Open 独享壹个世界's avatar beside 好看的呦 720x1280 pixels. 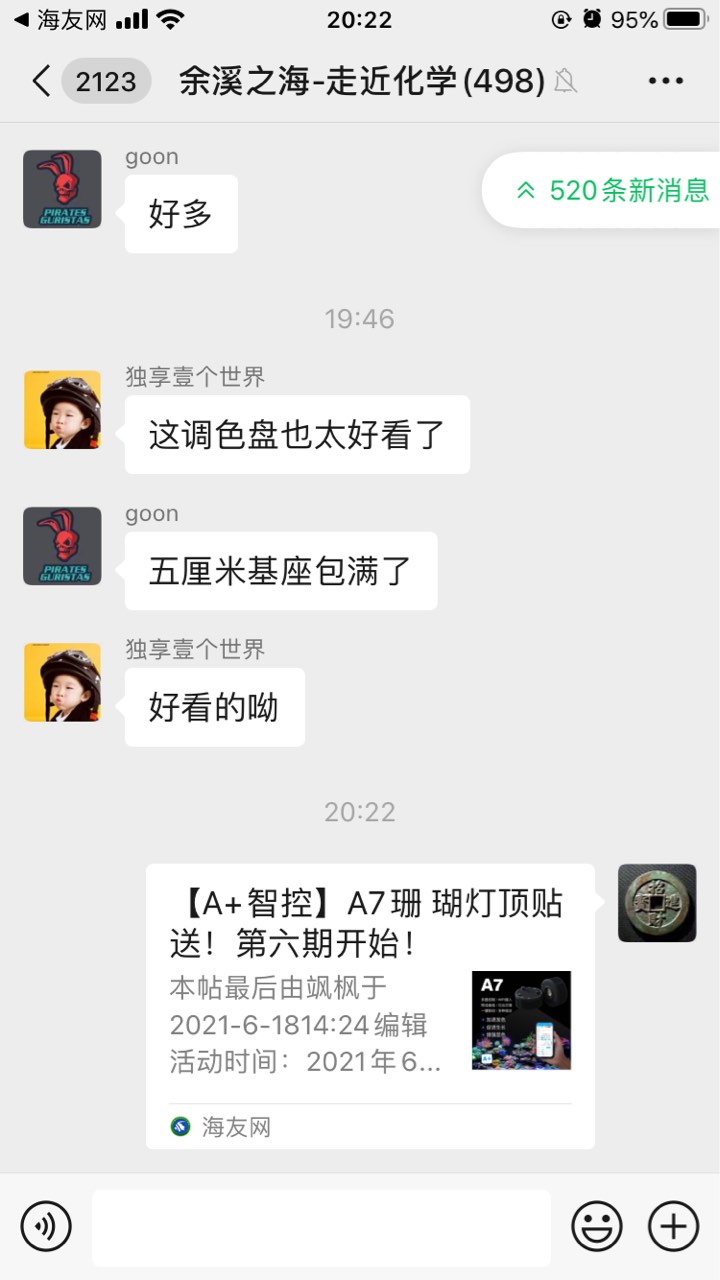click(x=62, y=682)
